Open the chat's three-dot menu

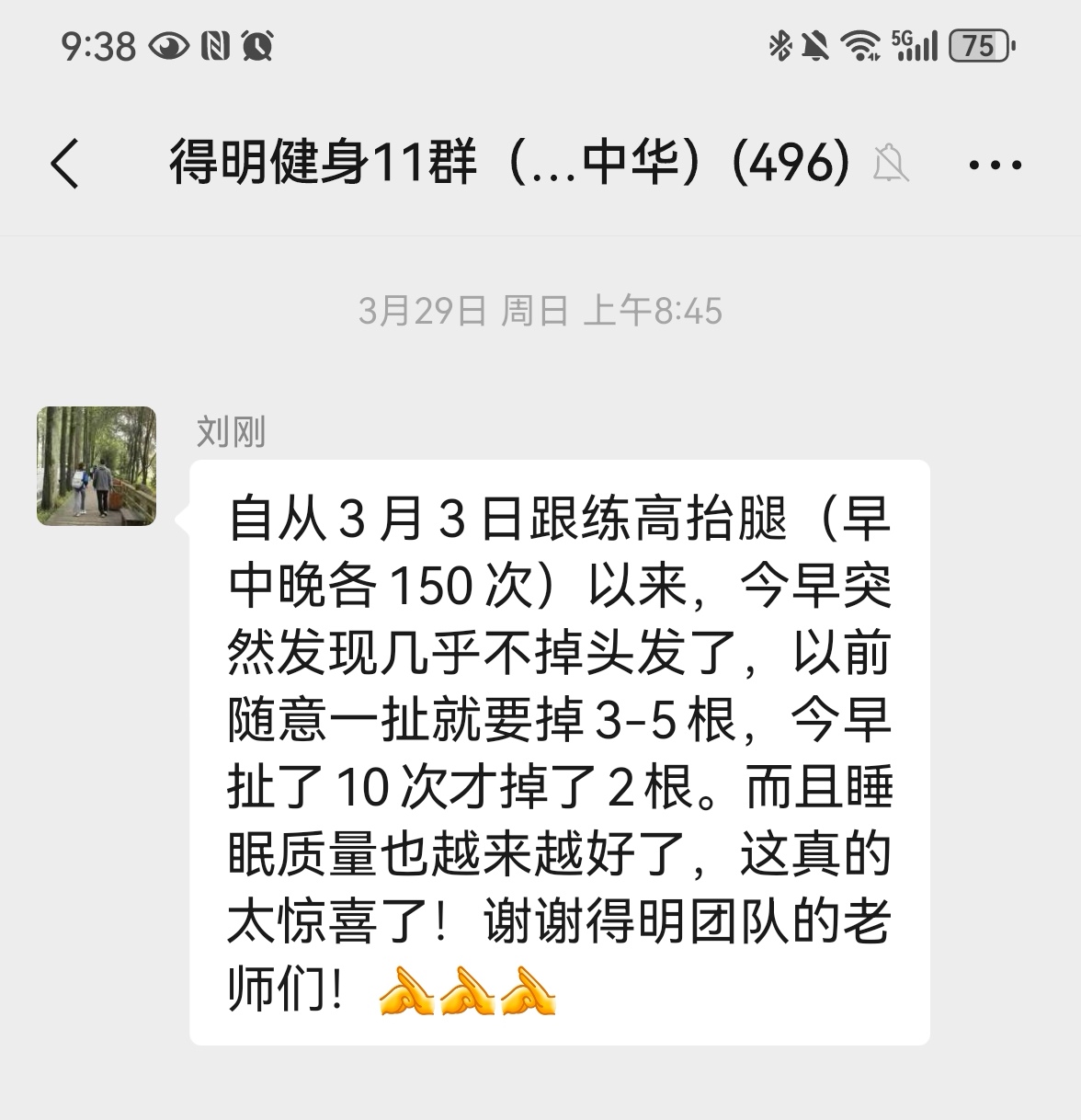(996, 166)
